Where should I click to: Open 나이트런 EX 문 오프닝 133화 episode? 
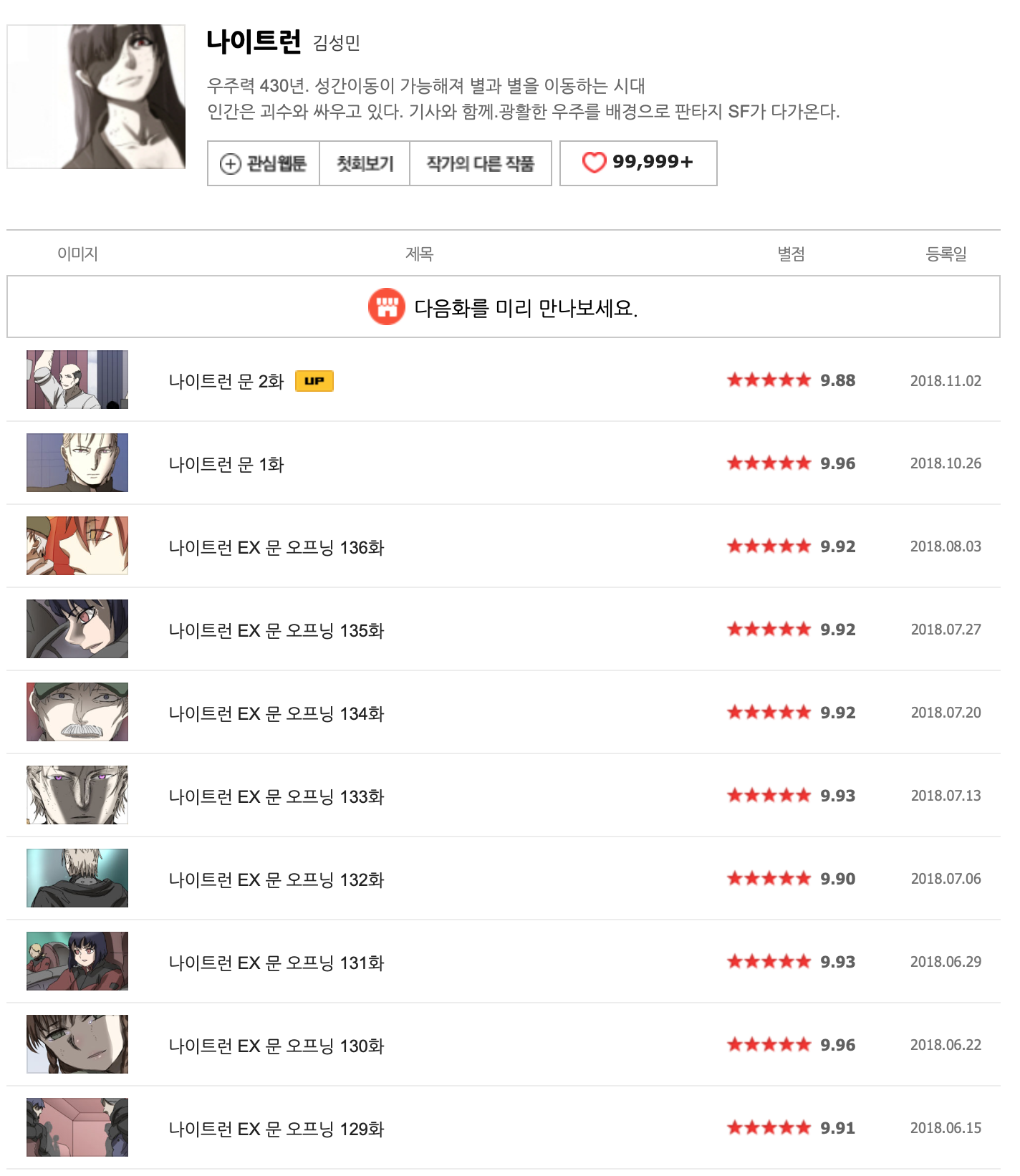[x=276, y=796]
